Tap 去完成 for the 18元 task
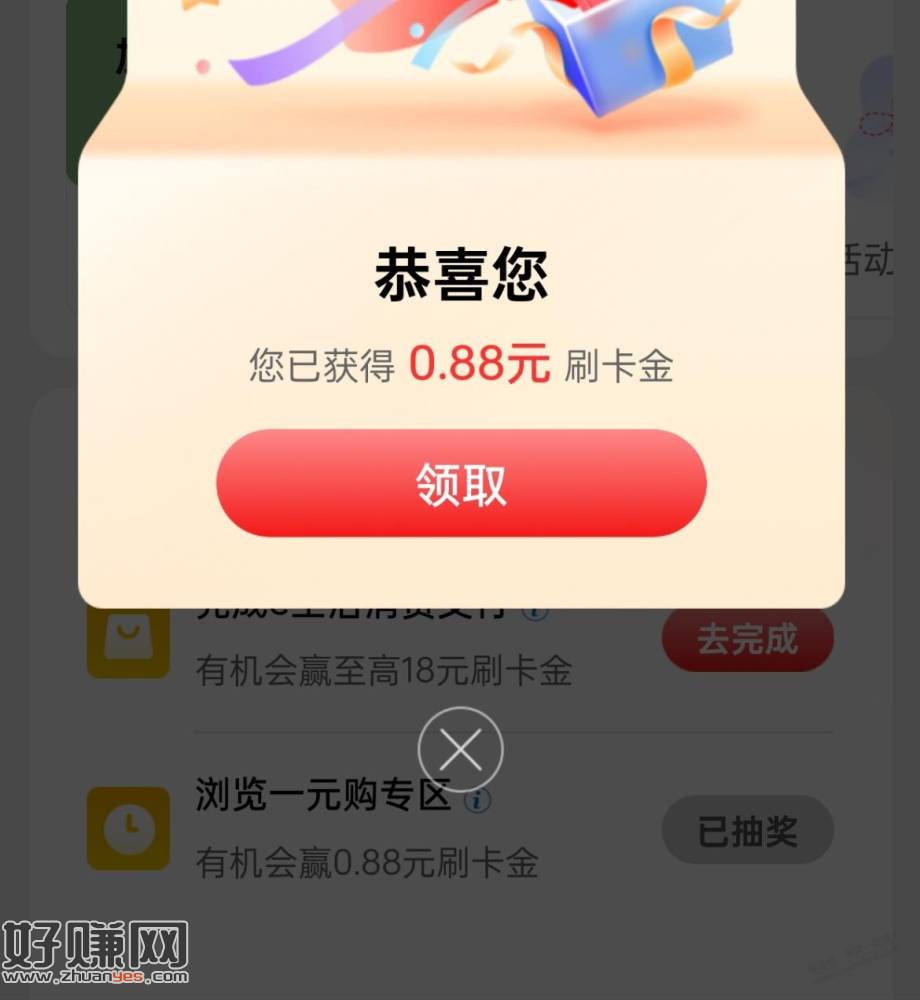The image size is (920, 1000). click(x=747, y=640)
